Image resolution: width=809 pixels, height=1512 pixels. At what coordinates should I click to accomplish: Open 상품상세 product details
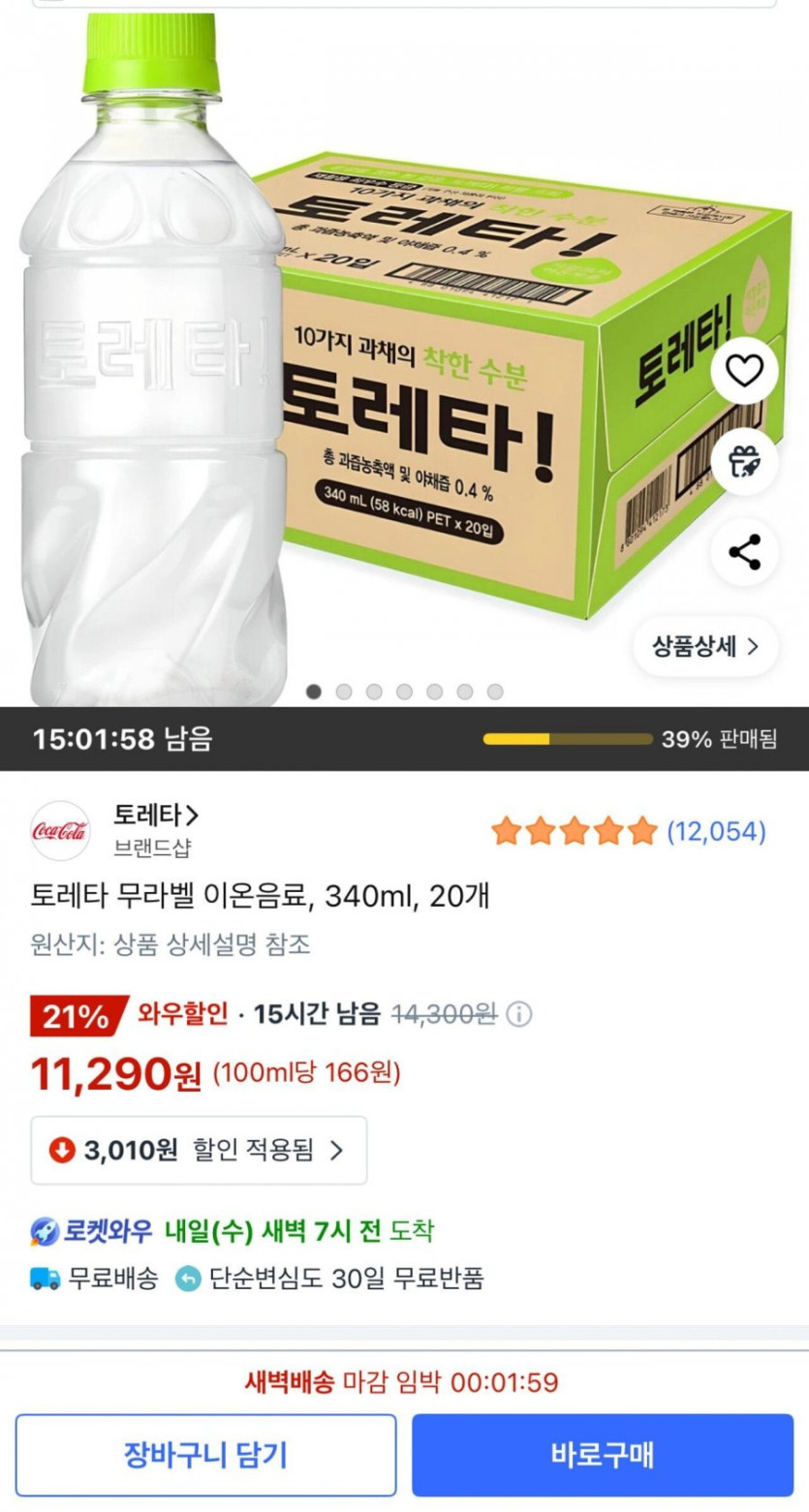click(705, 647)
